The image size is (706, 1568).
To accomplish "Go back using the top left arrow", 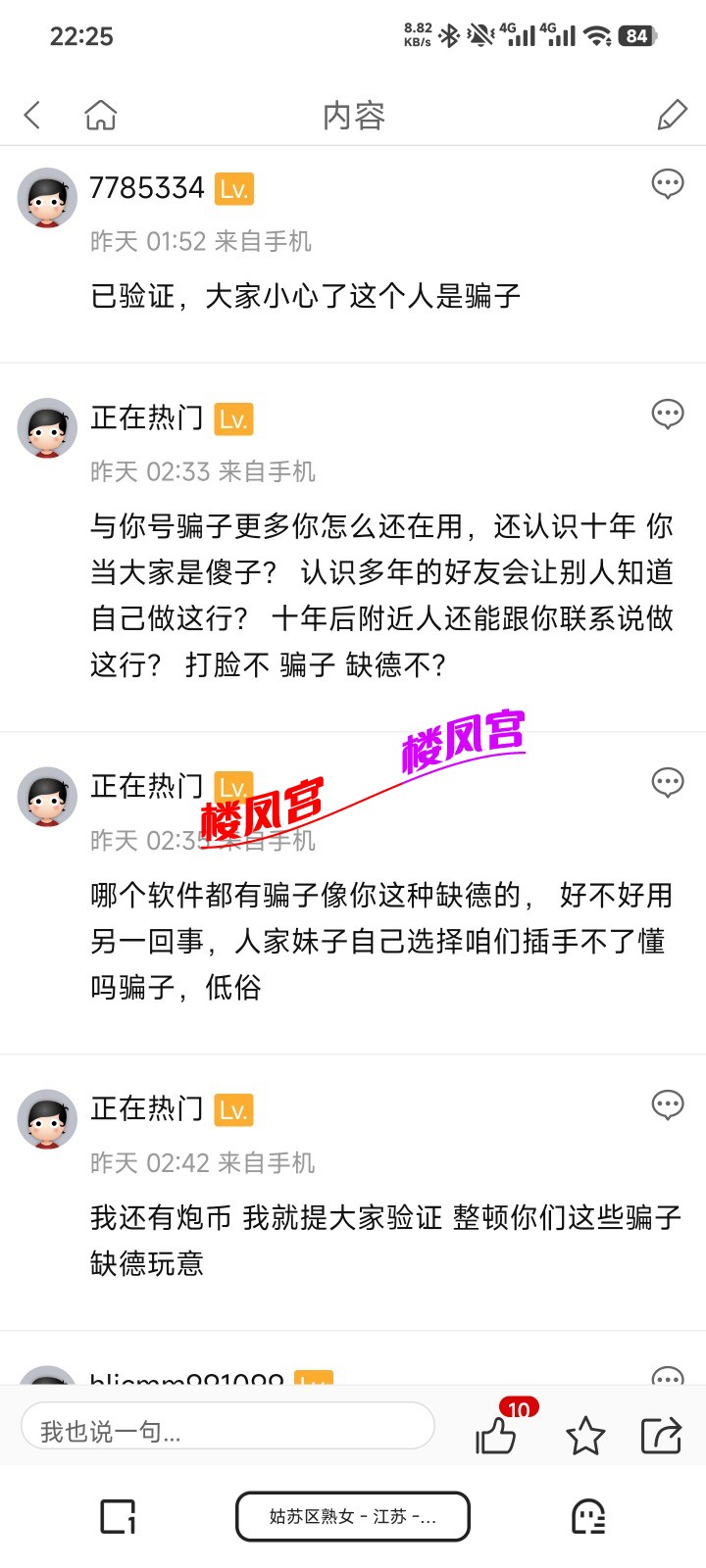I will pos(32,116).
